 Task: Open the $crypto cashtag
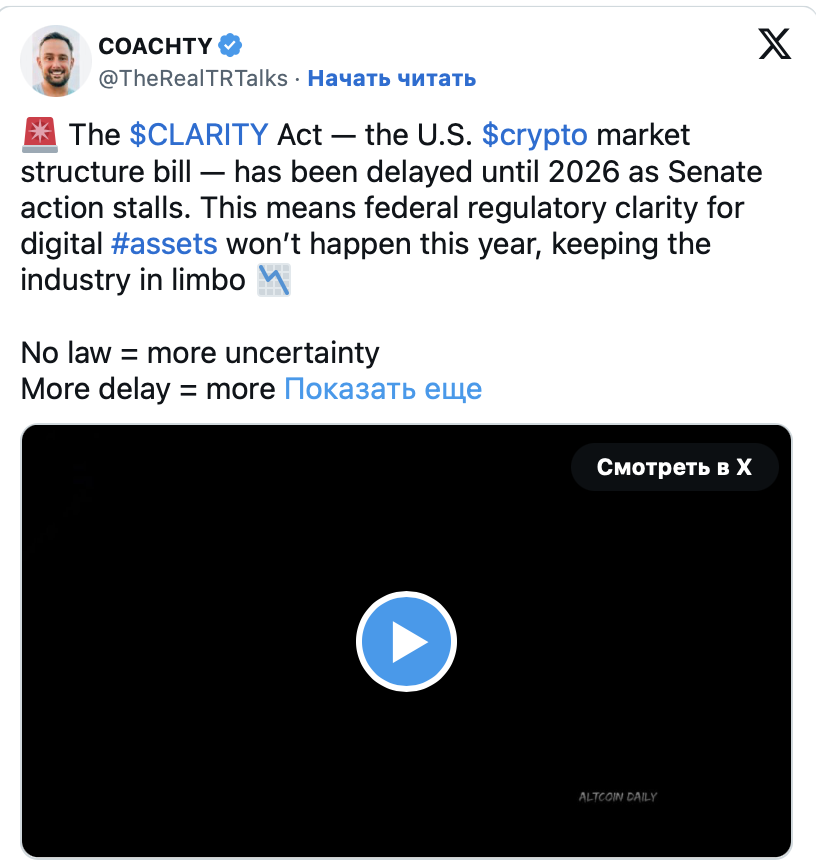click(534, 134)
